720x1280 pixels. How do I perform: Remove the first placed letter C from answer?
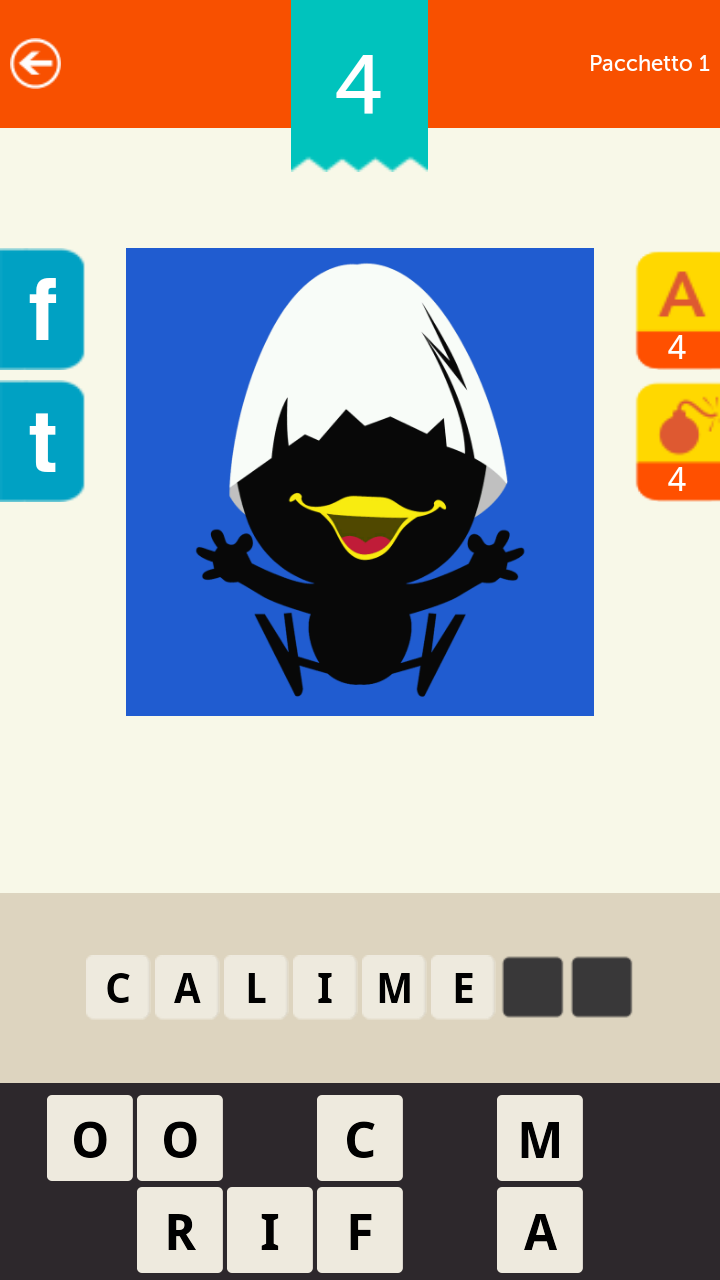pos(118,987)
